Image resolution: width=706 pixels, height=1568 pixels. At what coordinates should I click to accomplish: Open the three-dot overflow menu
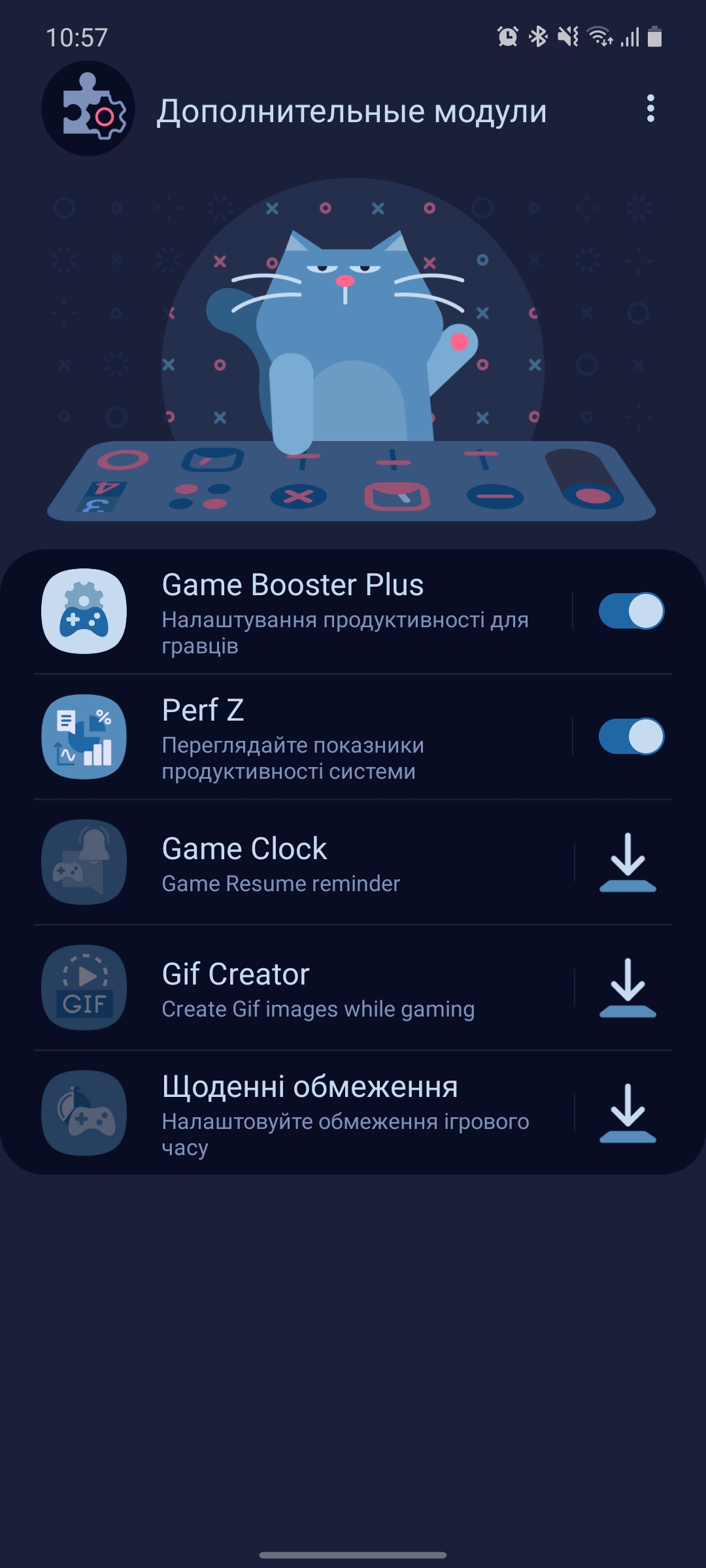tap(650, 108)
